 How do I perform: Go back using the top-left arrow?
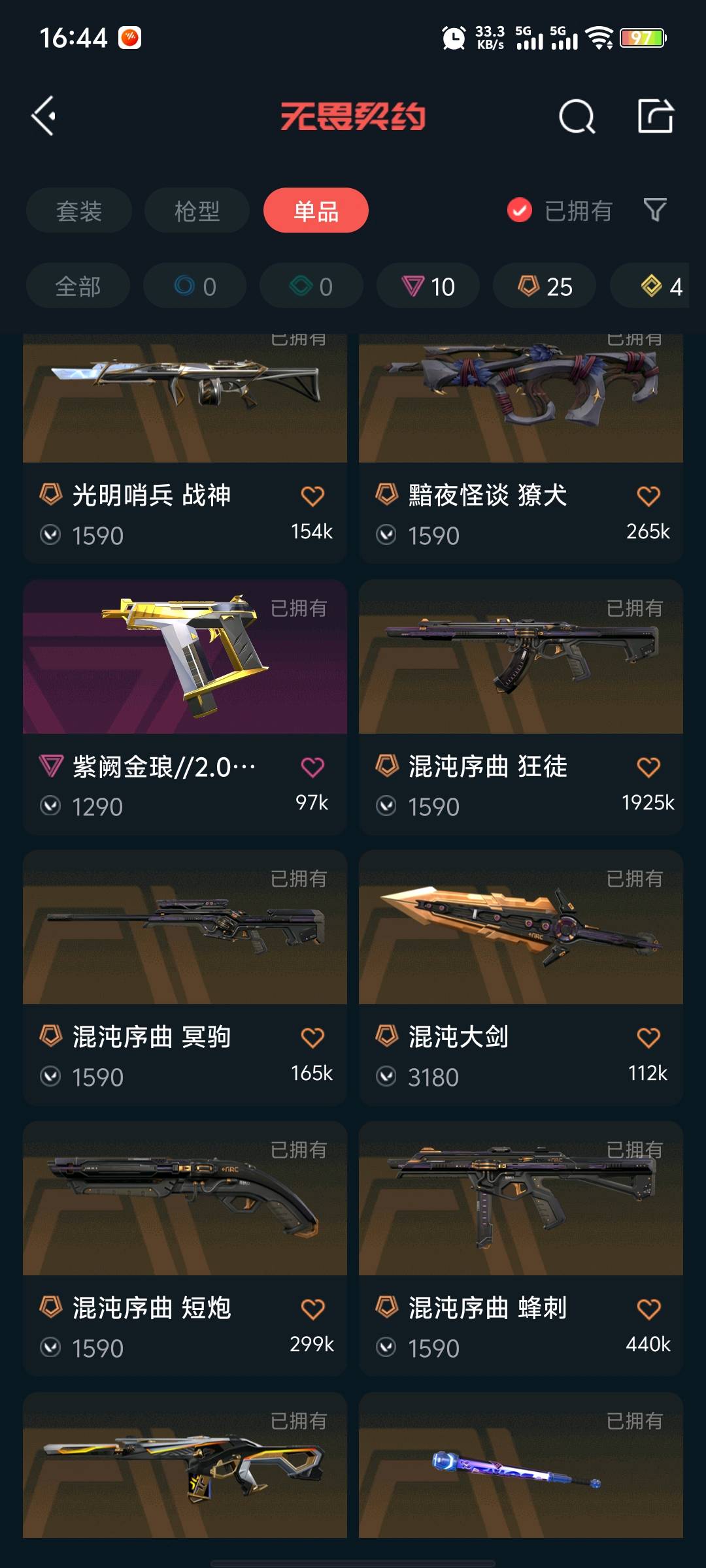pyautogui.click(x=44, y=116)
